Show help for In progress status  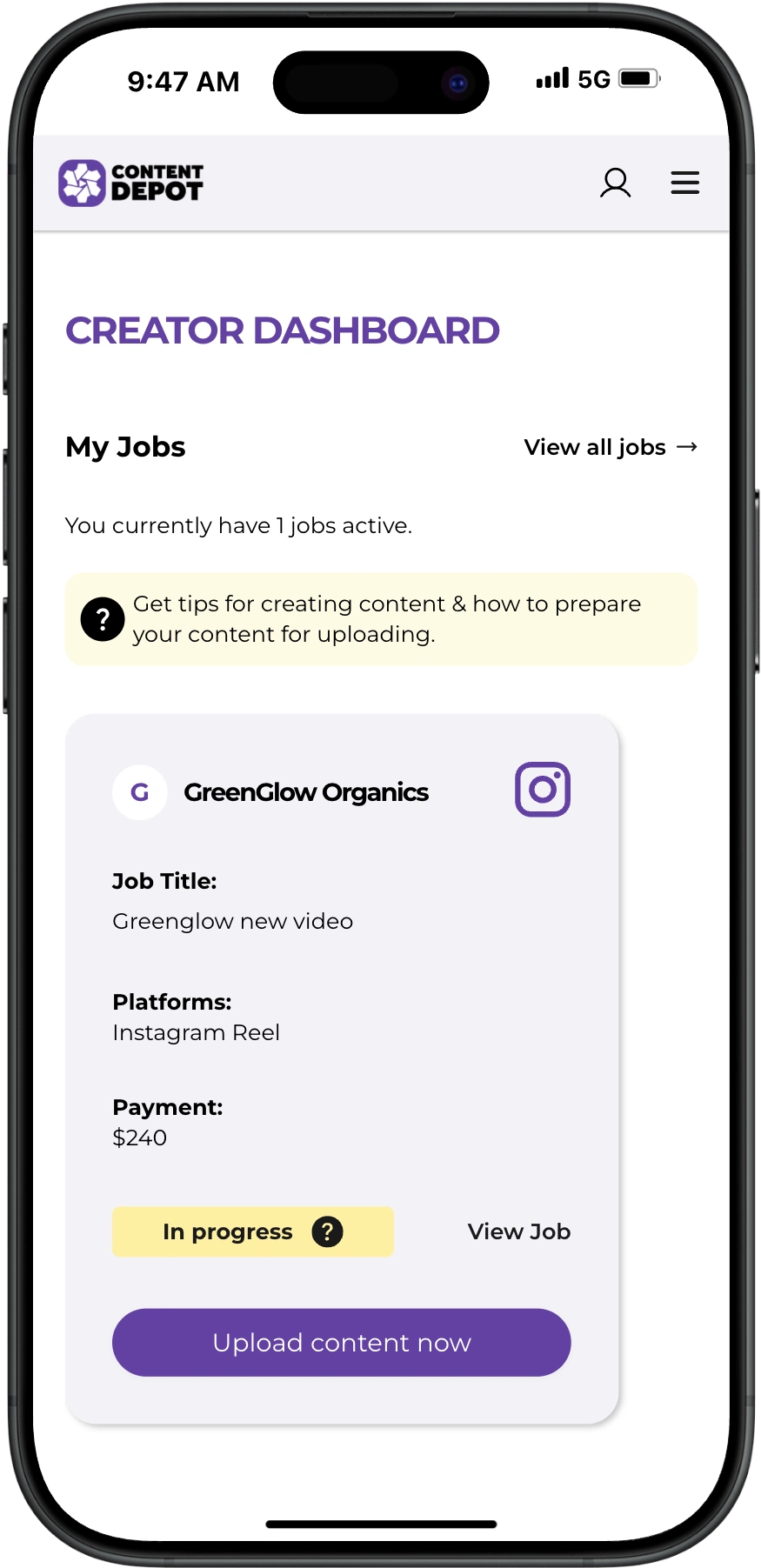(327, 1231)
